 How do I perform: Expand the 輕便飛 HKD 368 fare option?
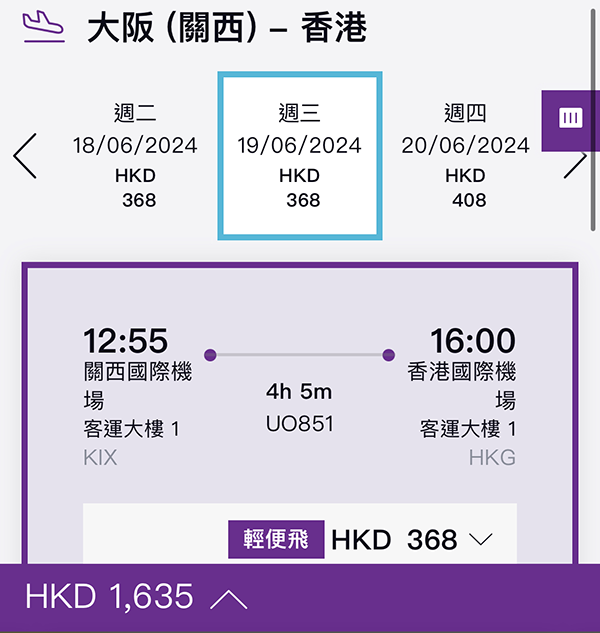pos(481,540)
